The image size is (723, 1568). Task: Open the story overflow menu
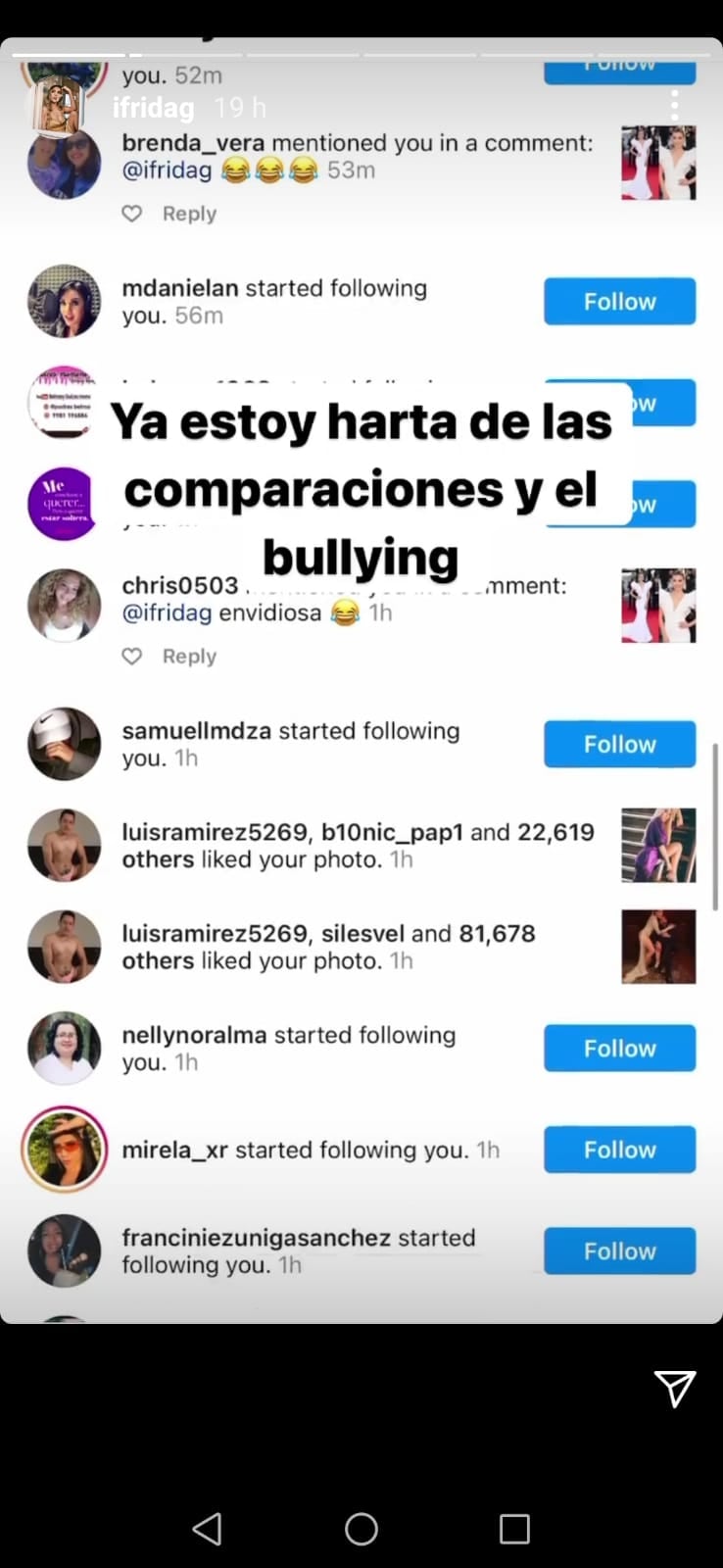click(x=674, y=105)
